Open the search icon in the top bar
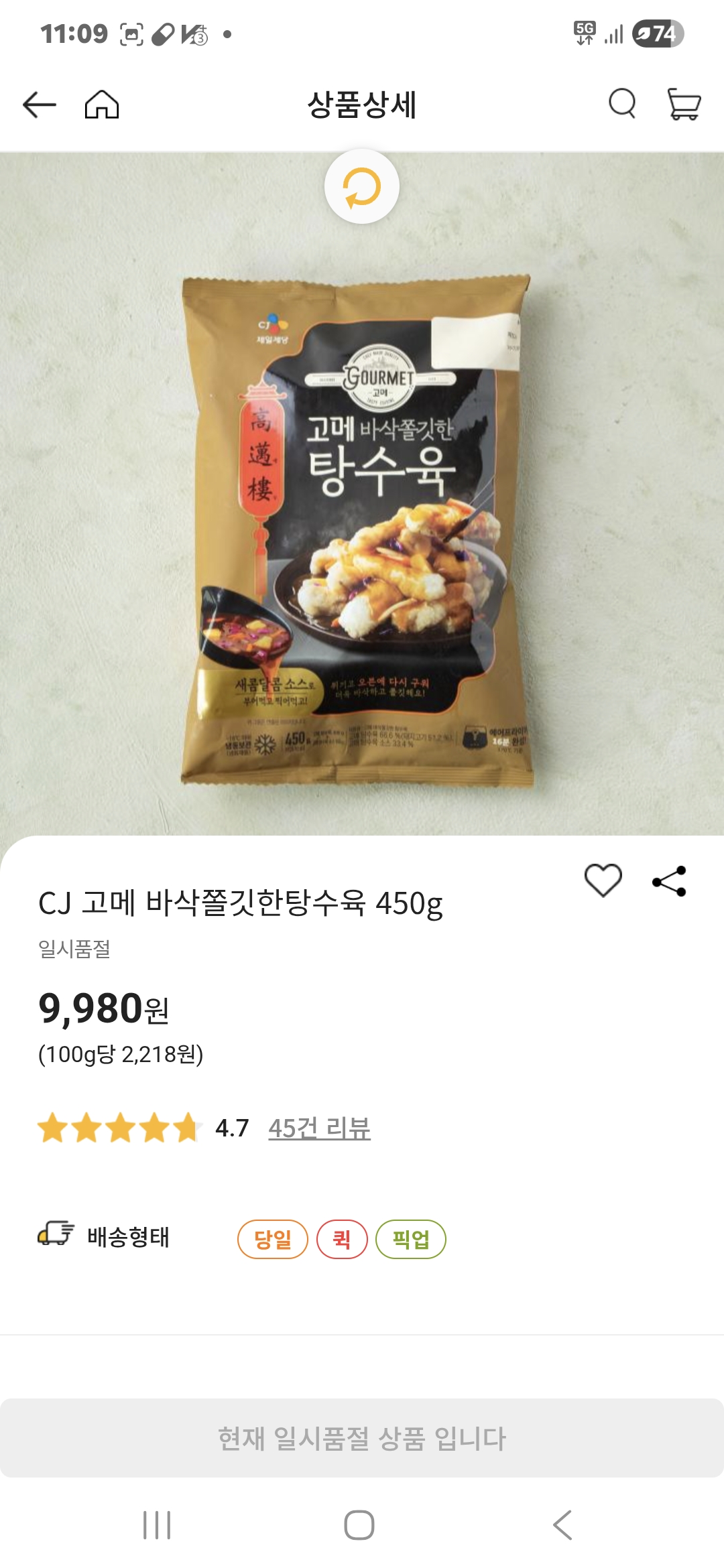The image size is (724, 1568). pos(623,105)
